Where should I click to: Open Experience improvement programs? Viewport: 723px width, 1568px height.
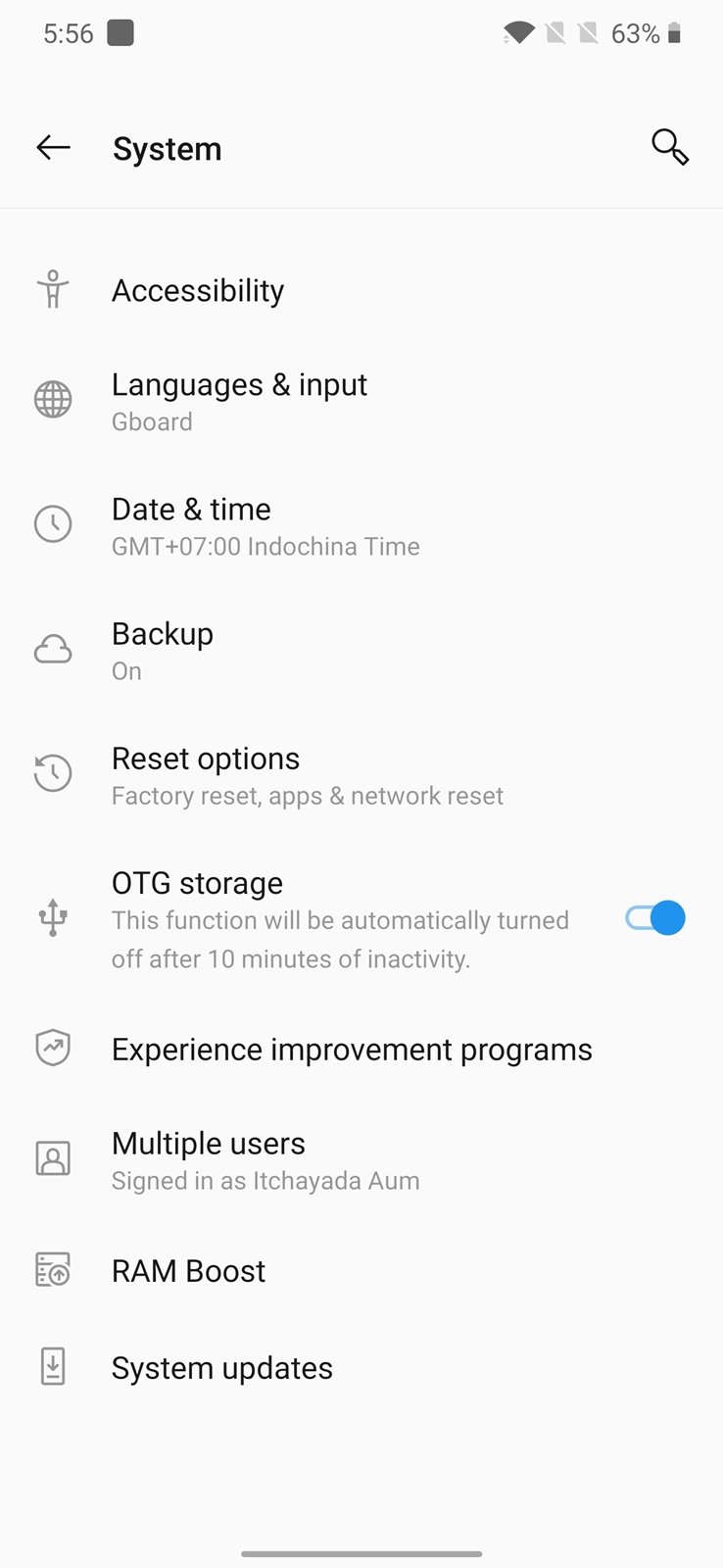pyautogui.click(x=361, y=1050)
